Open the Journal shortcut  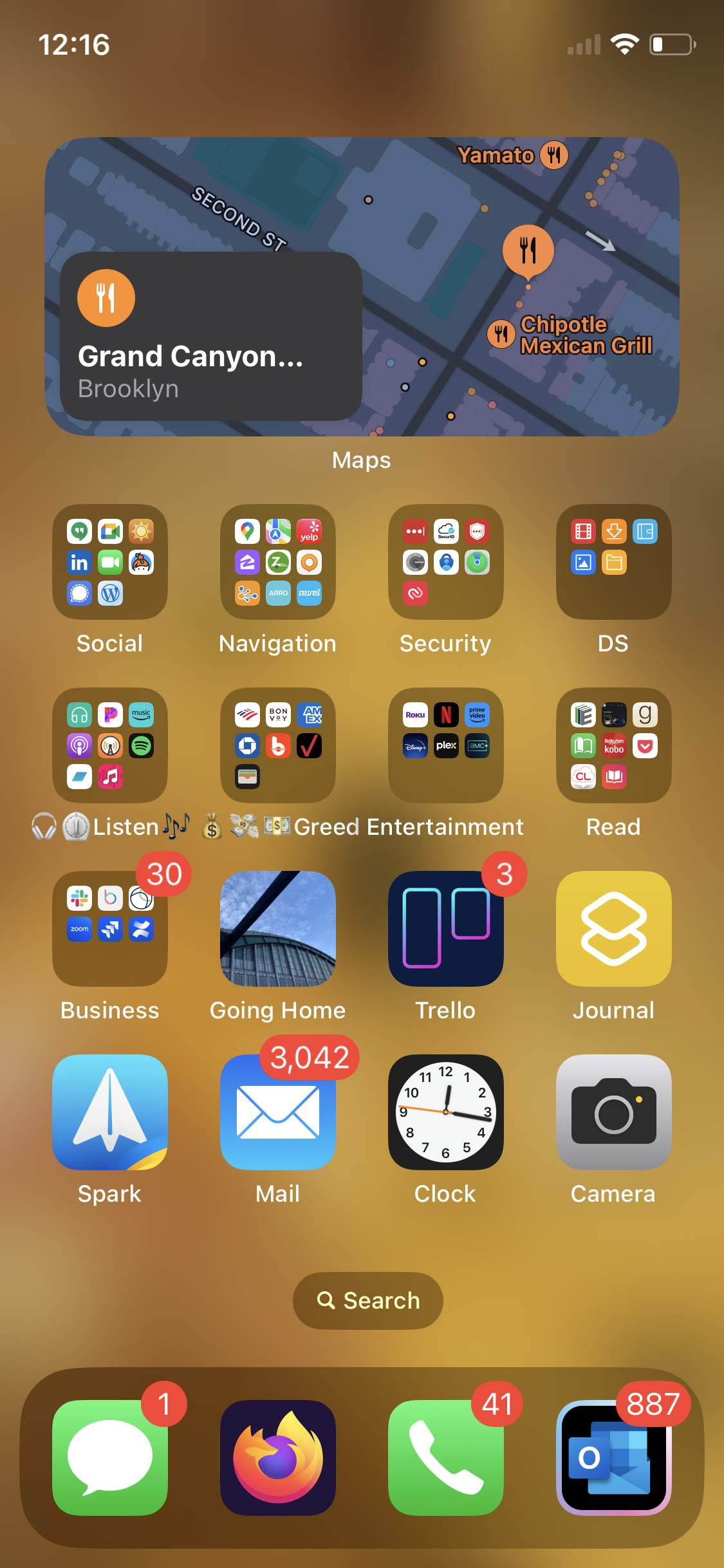point(613,929)
